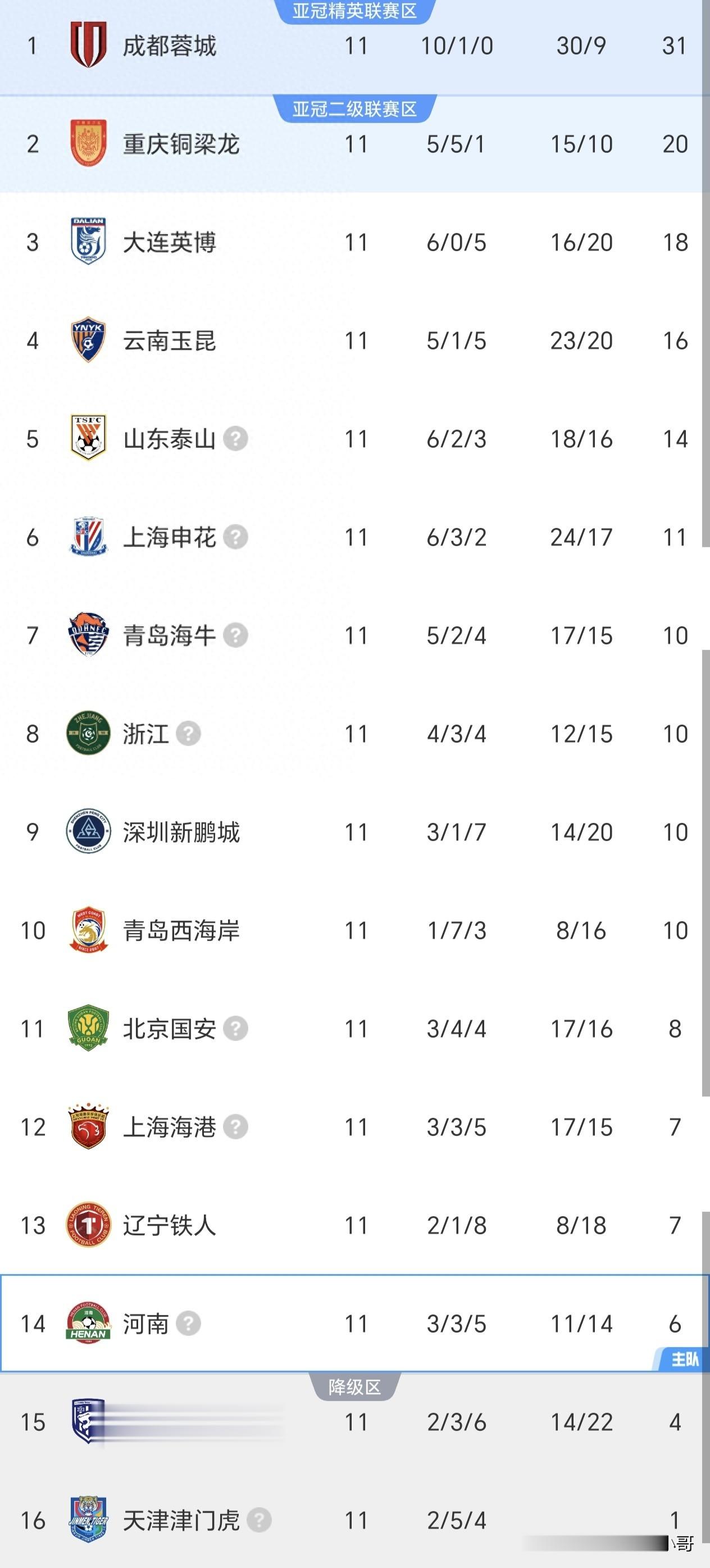Screen dimensions: 710x1568
Task: Open the 山东泰山 team row
Action: (x=354, y=439)
